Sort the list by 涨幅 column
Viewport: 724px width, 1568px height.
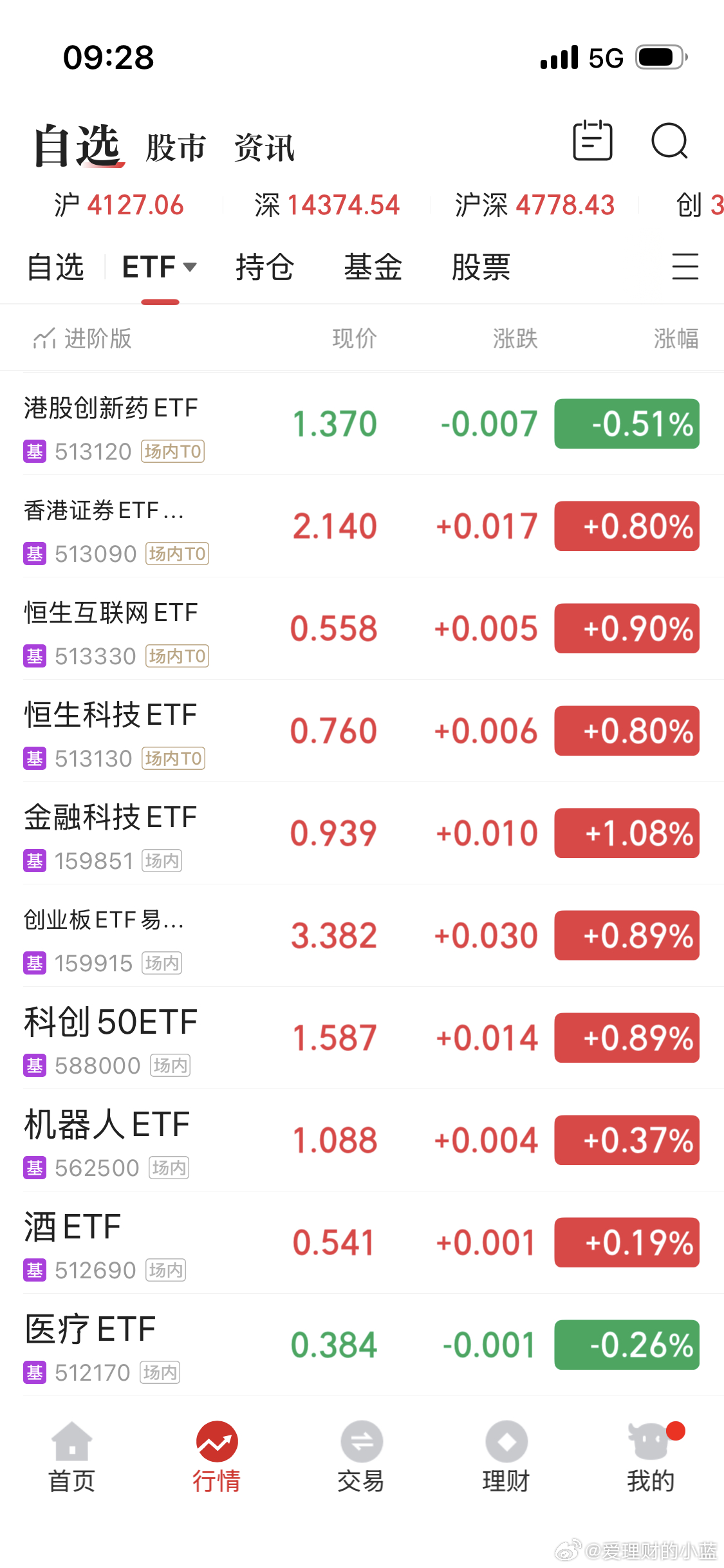[x=676, y=339]
